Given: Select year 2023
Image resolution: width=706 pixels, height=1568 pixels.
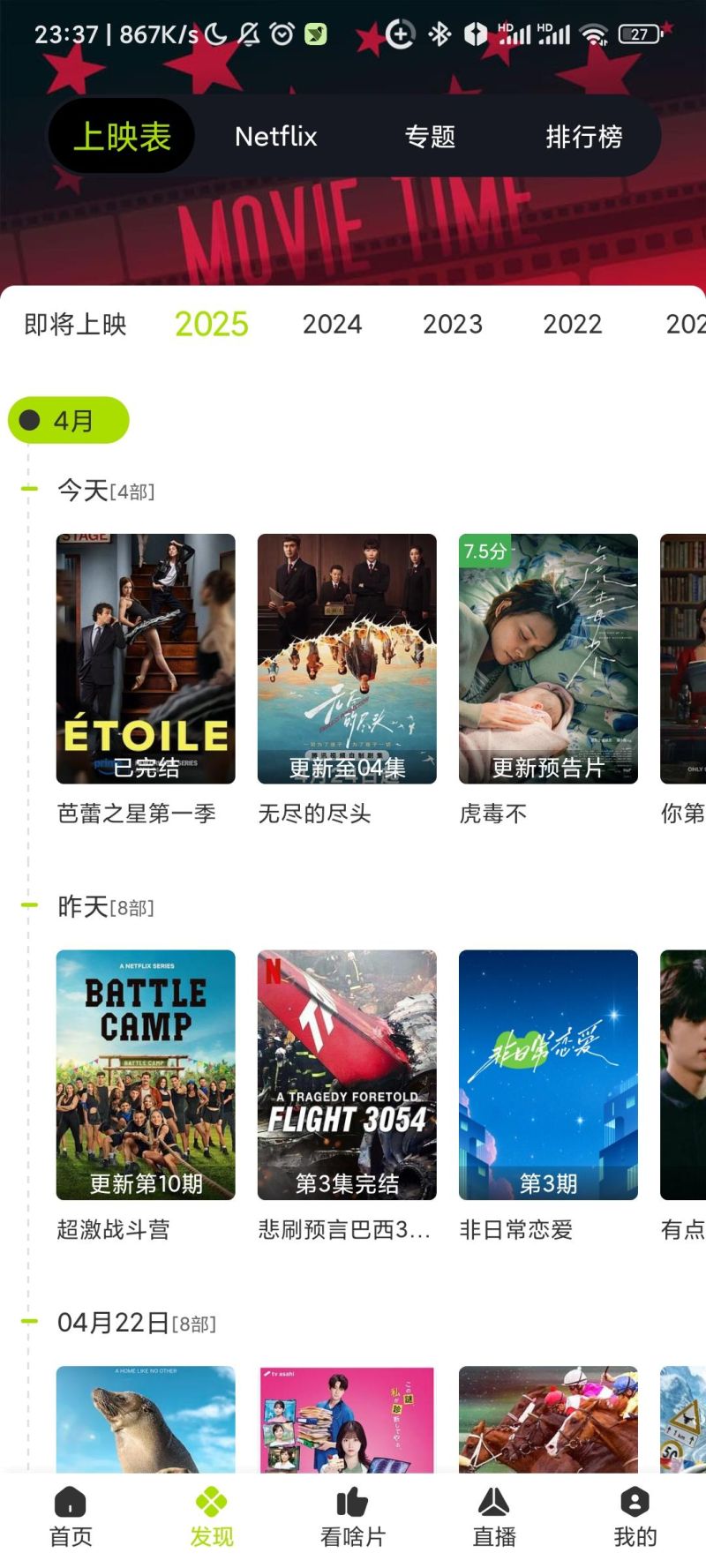Looking at the screenshot, I should (452, 325).
